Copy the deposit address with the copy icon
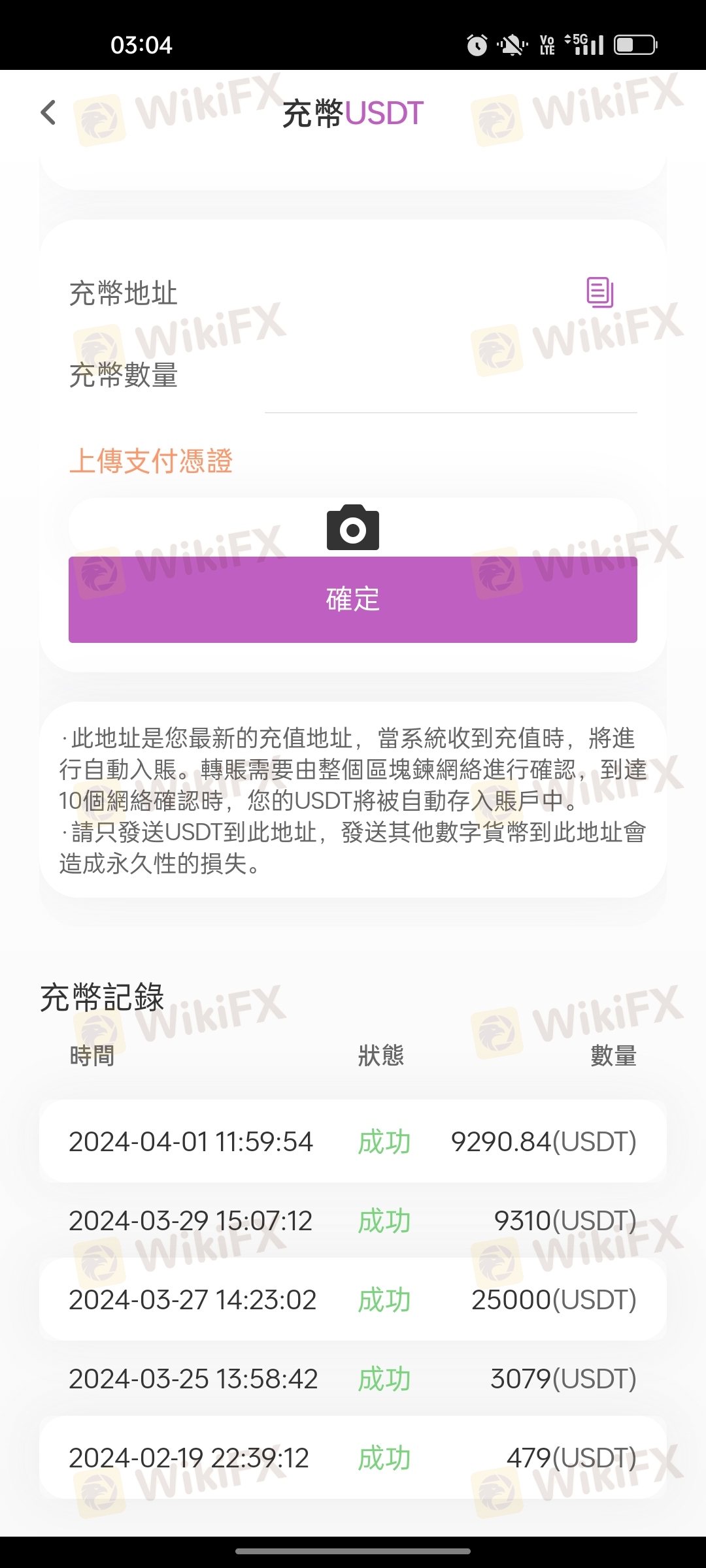706x1568 pixels. pos(599,292)
